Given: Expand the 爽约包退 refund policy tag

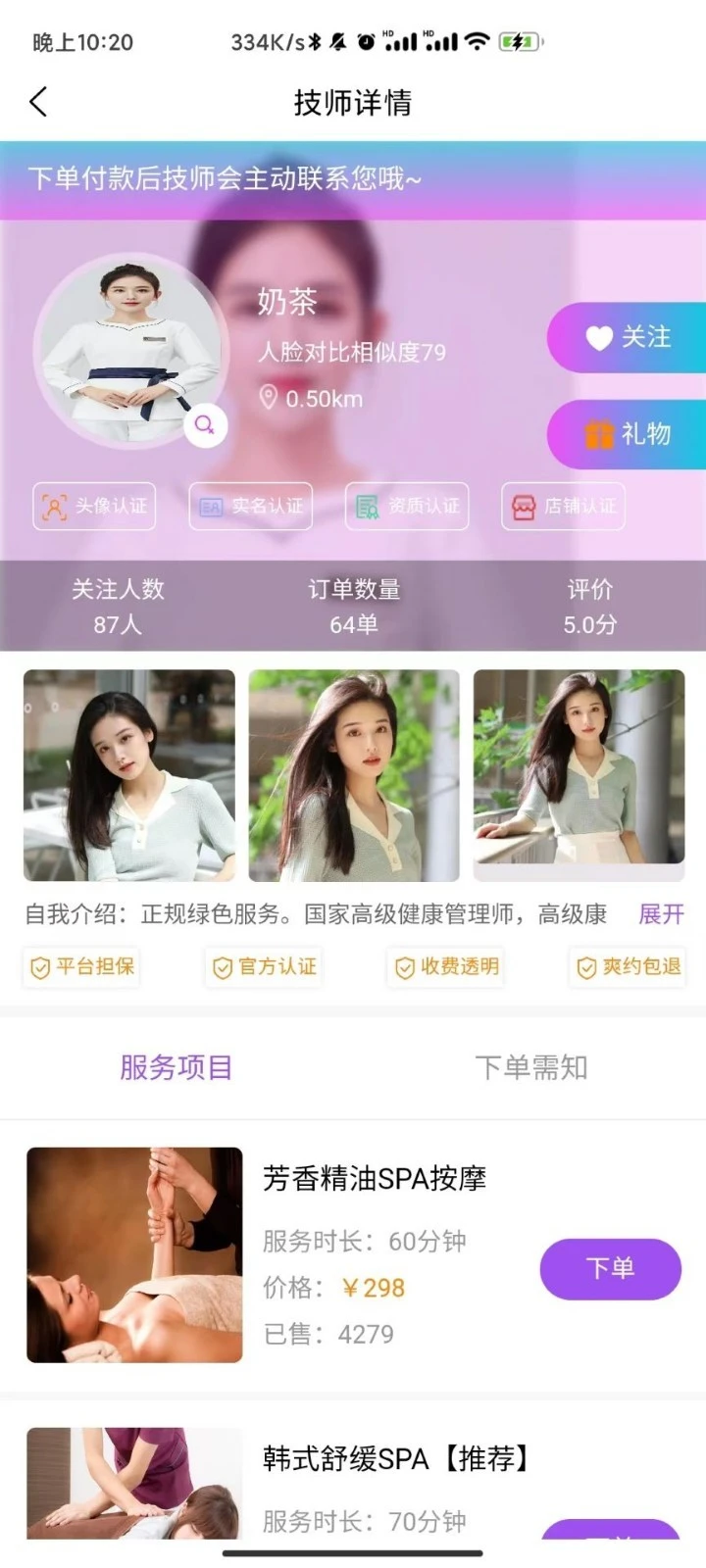Looking at the screenshot, I should 628,967.
